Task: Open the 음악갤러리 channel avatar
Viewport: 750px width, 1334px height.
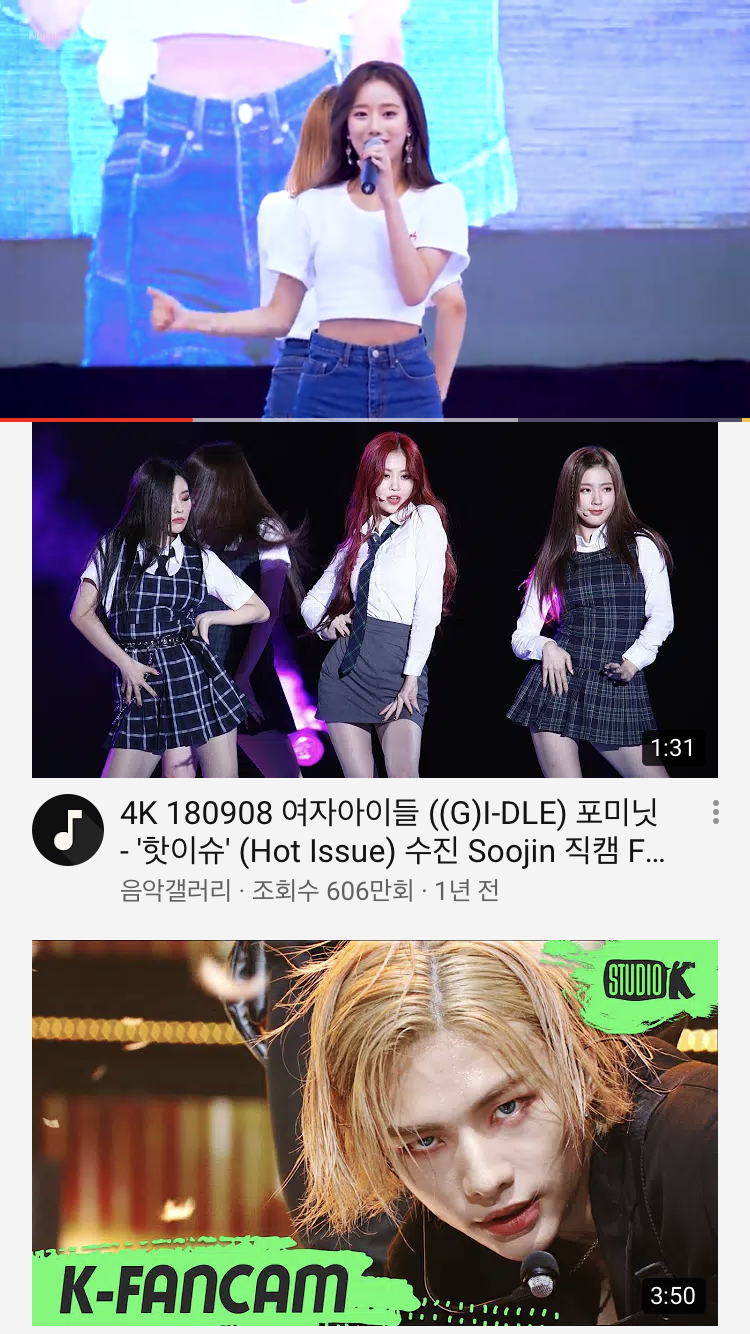Action: coord(68,830)
